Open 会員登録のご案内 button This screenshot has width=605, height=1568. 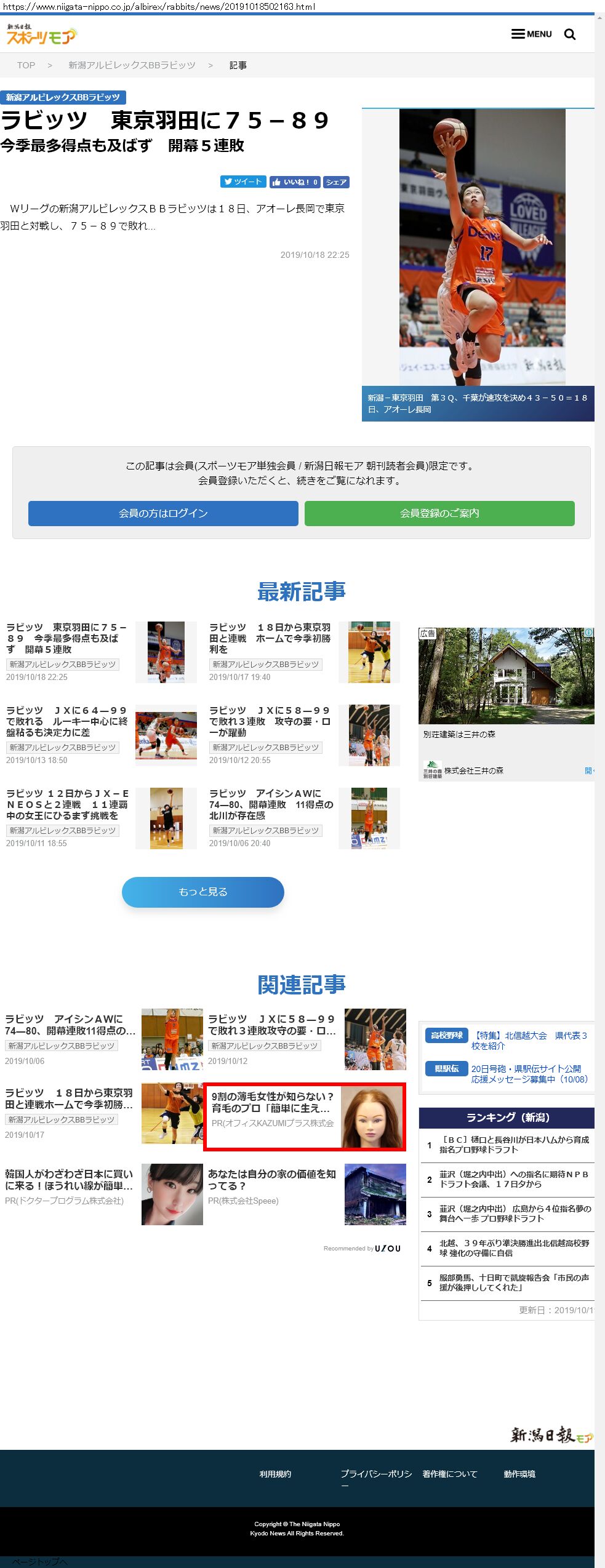point(439,513)
